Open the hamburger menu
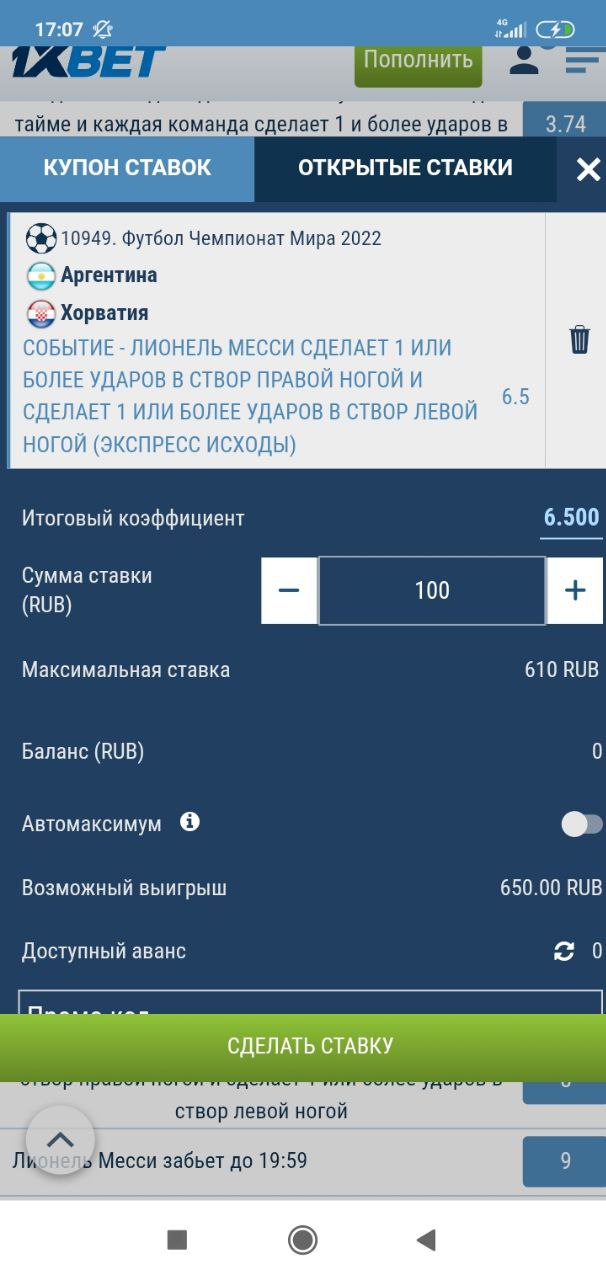 pyautogui.click(x=581, y=61)
